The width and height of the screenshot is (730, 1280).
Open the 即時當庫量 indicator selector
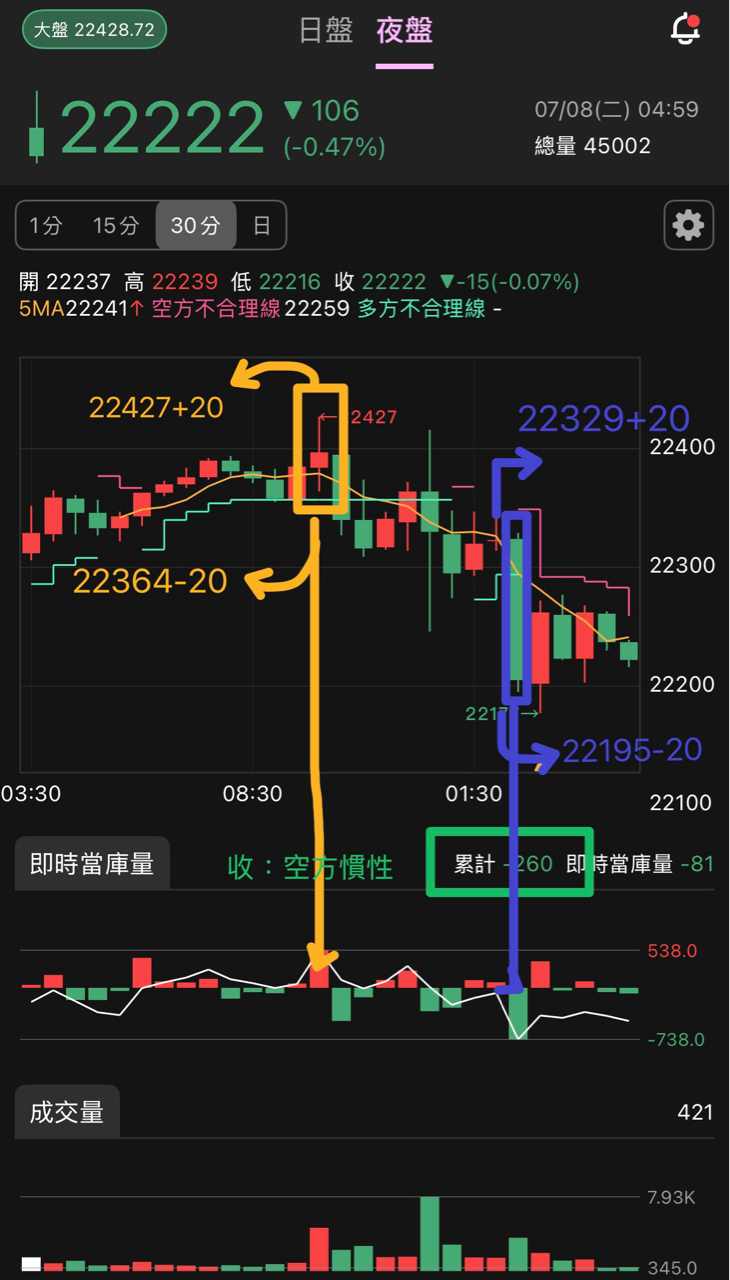[x=92, y=864]
